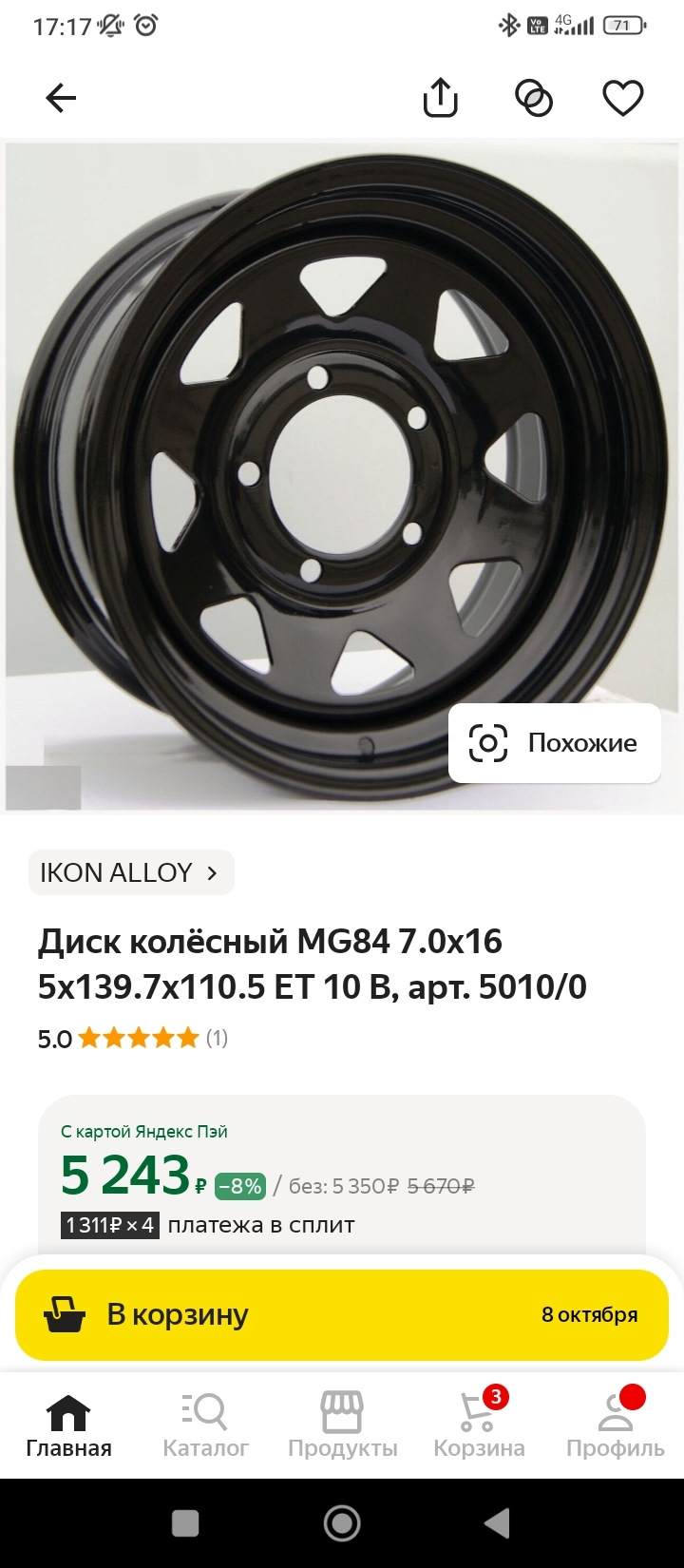Open the IKON ALLOY brand page
Screen dimensions: 684x1568
tap(130, 872)
